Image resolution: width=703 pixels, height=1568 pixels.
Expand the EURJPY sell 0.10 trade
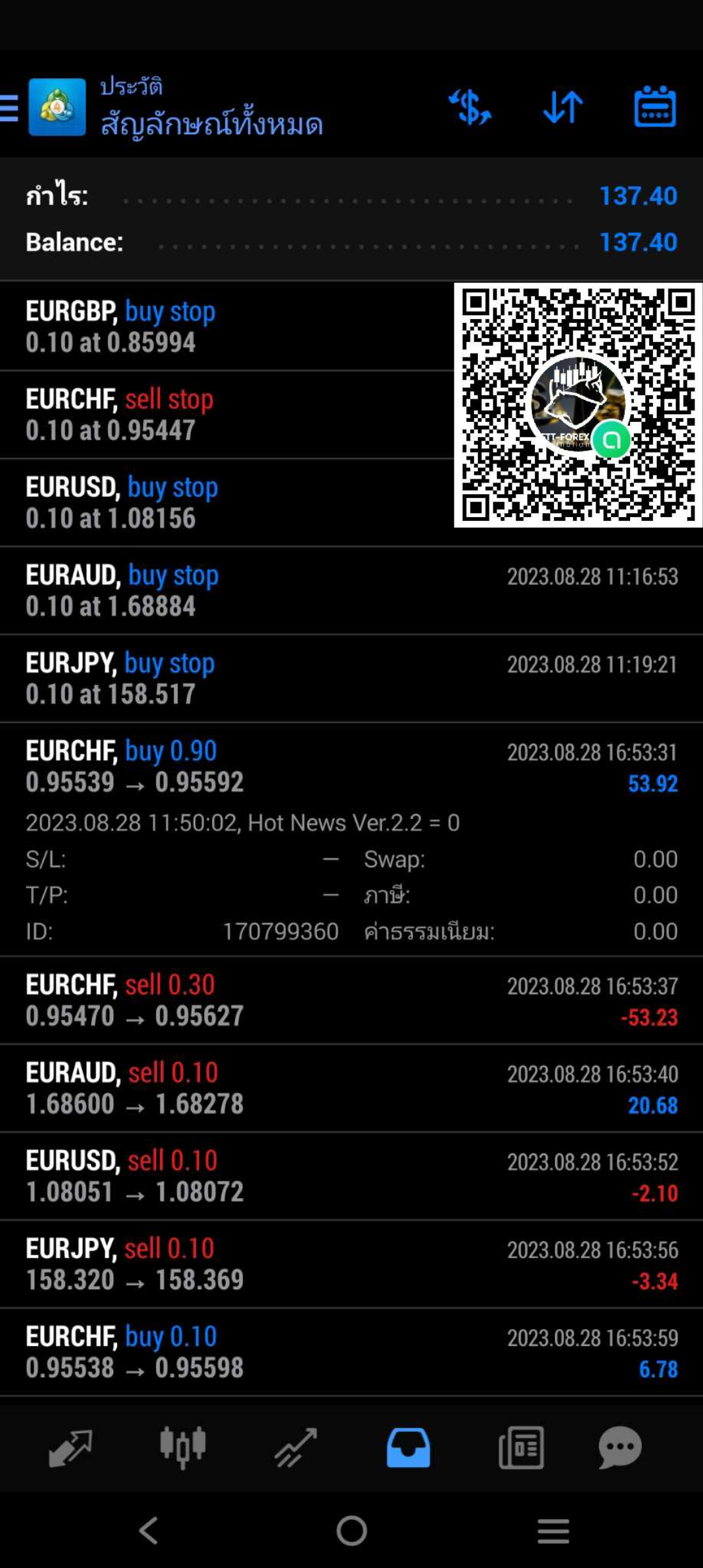point(351,1264)
